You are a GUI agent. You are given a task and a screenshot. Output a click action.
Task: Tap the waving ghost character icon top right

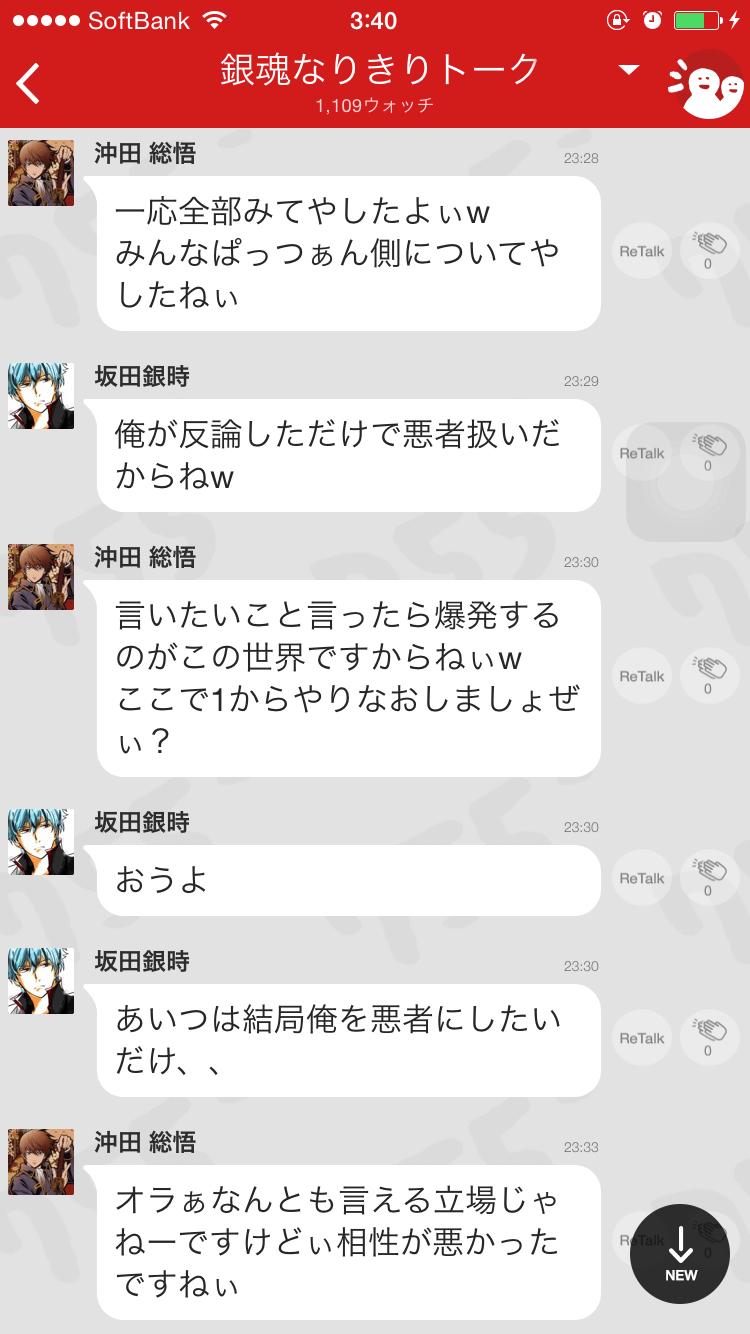pos(708,85)
